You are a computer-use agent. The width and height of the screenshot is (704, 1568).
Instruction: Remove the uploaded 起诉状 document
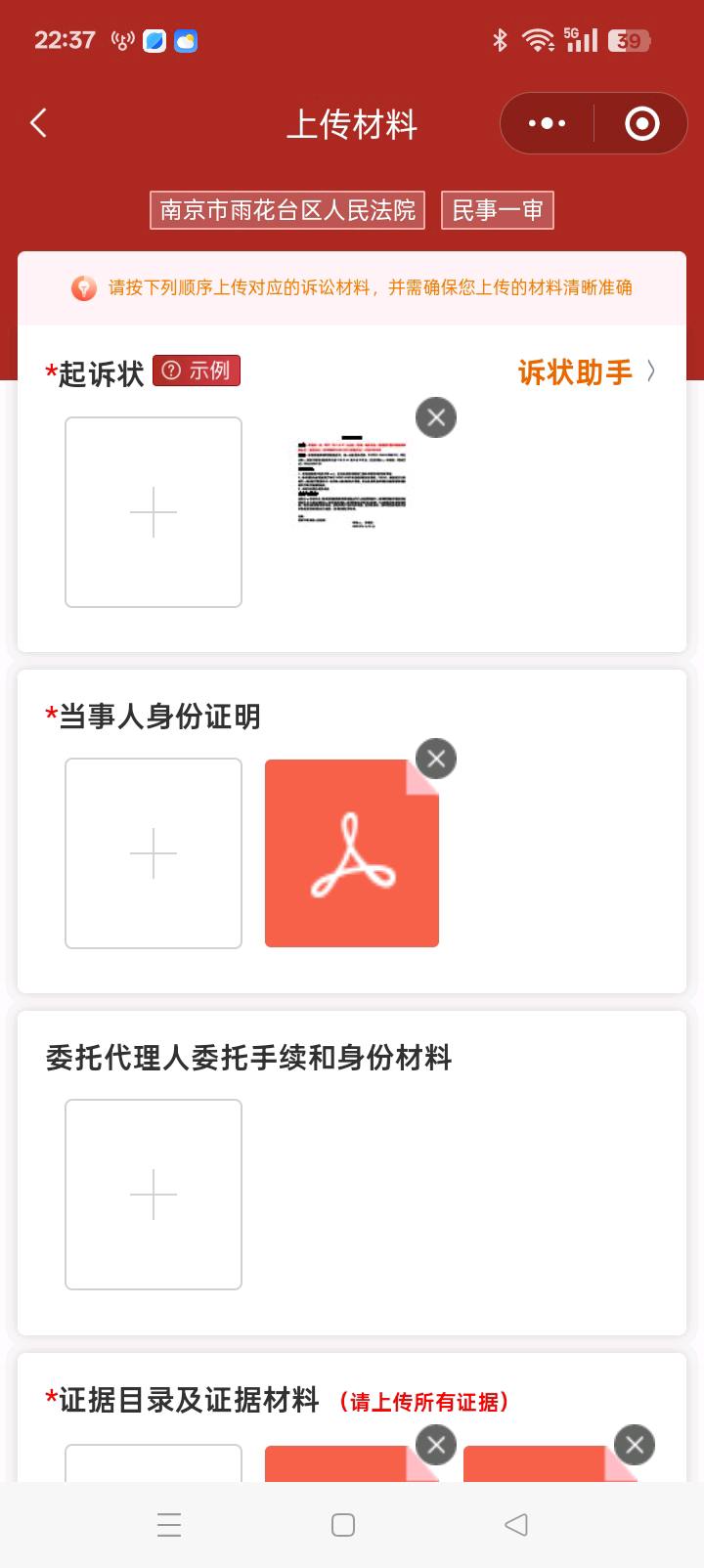436,417
